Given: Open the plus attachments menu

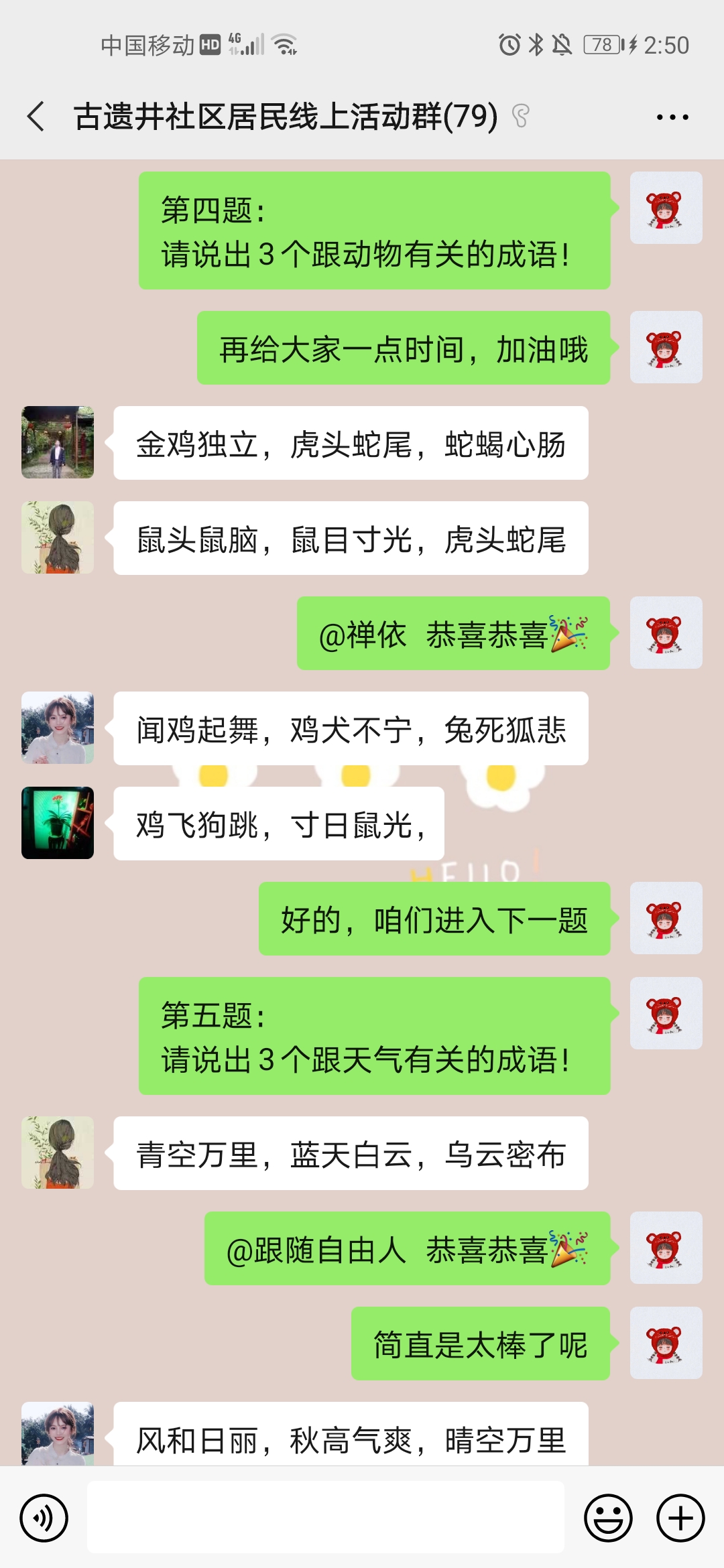Looking at the screenshot, I should pyautogui.click(x=680, y=1518).
